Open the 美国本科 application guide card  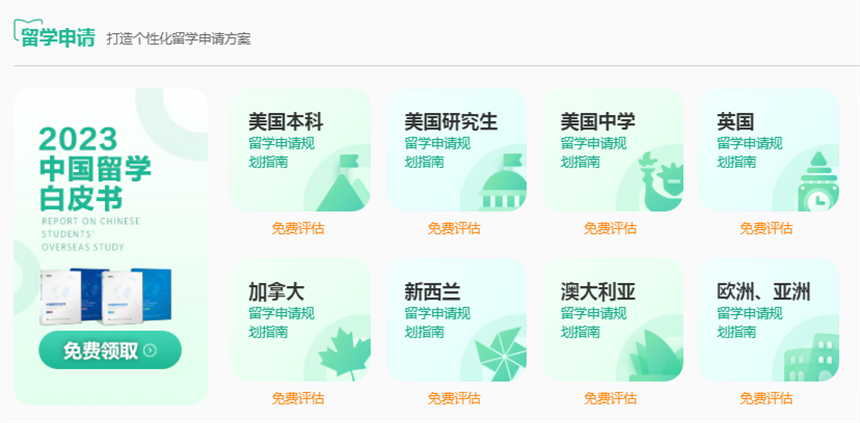299,150
